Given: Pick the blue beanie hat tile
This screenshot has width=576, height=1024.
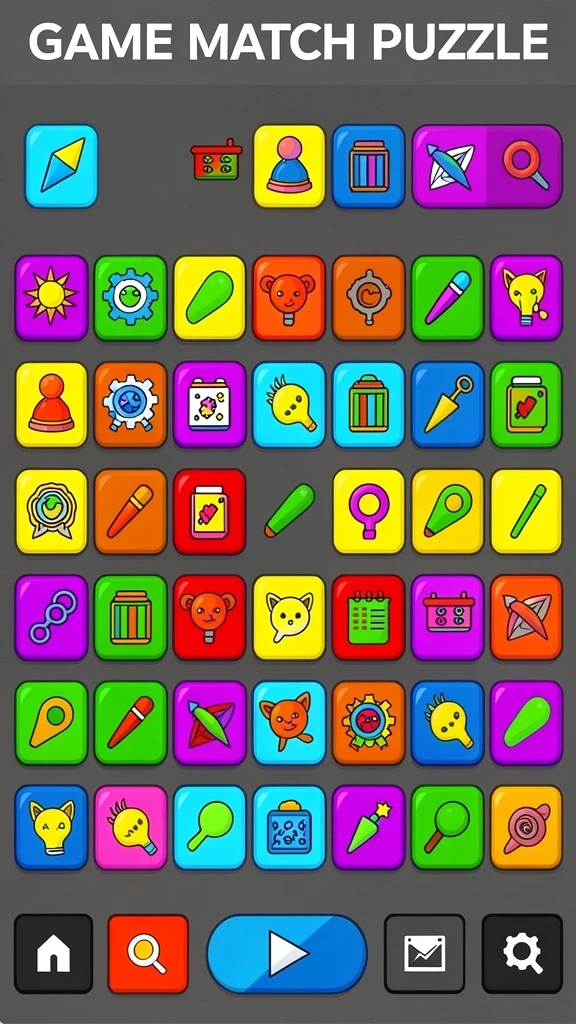Looking at the screenshot, I should [x=289, y=166].
